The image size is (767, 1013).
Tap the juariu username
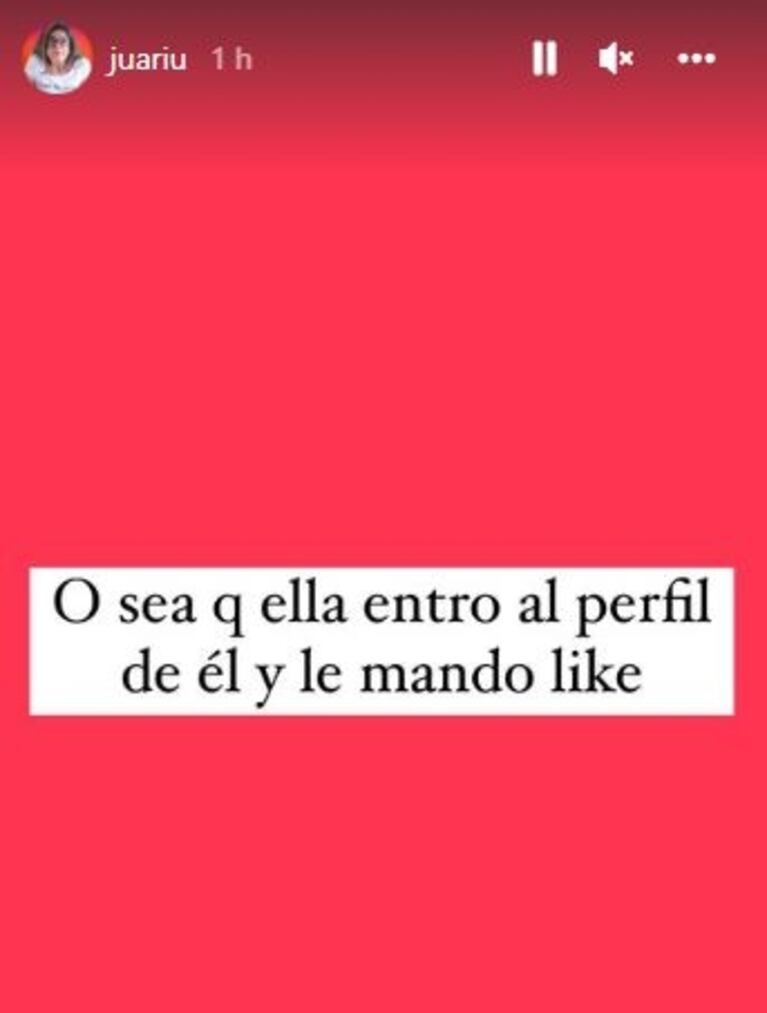tap(146, 60)
